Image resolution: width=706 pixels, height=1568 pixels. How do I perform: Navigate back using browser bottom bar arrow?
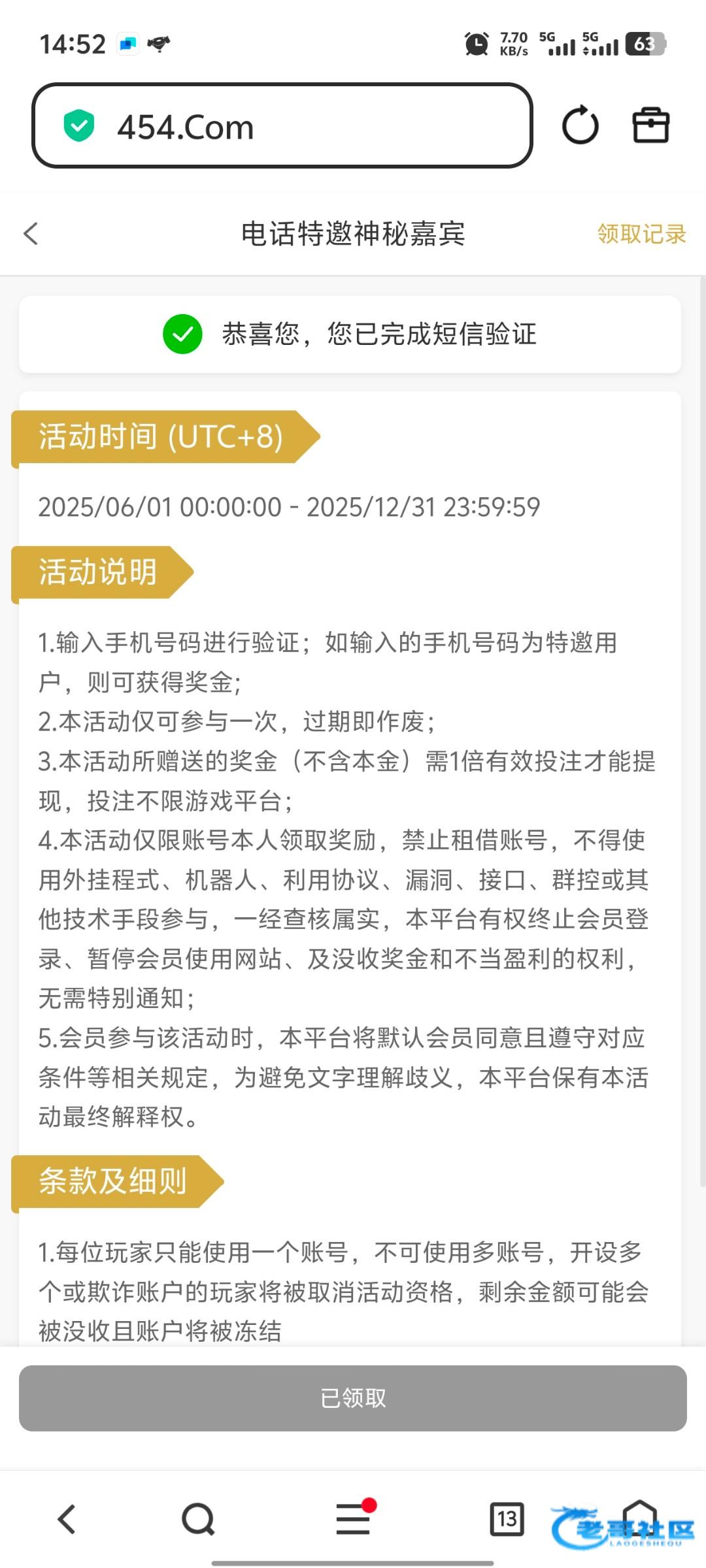pos(67,1519)
